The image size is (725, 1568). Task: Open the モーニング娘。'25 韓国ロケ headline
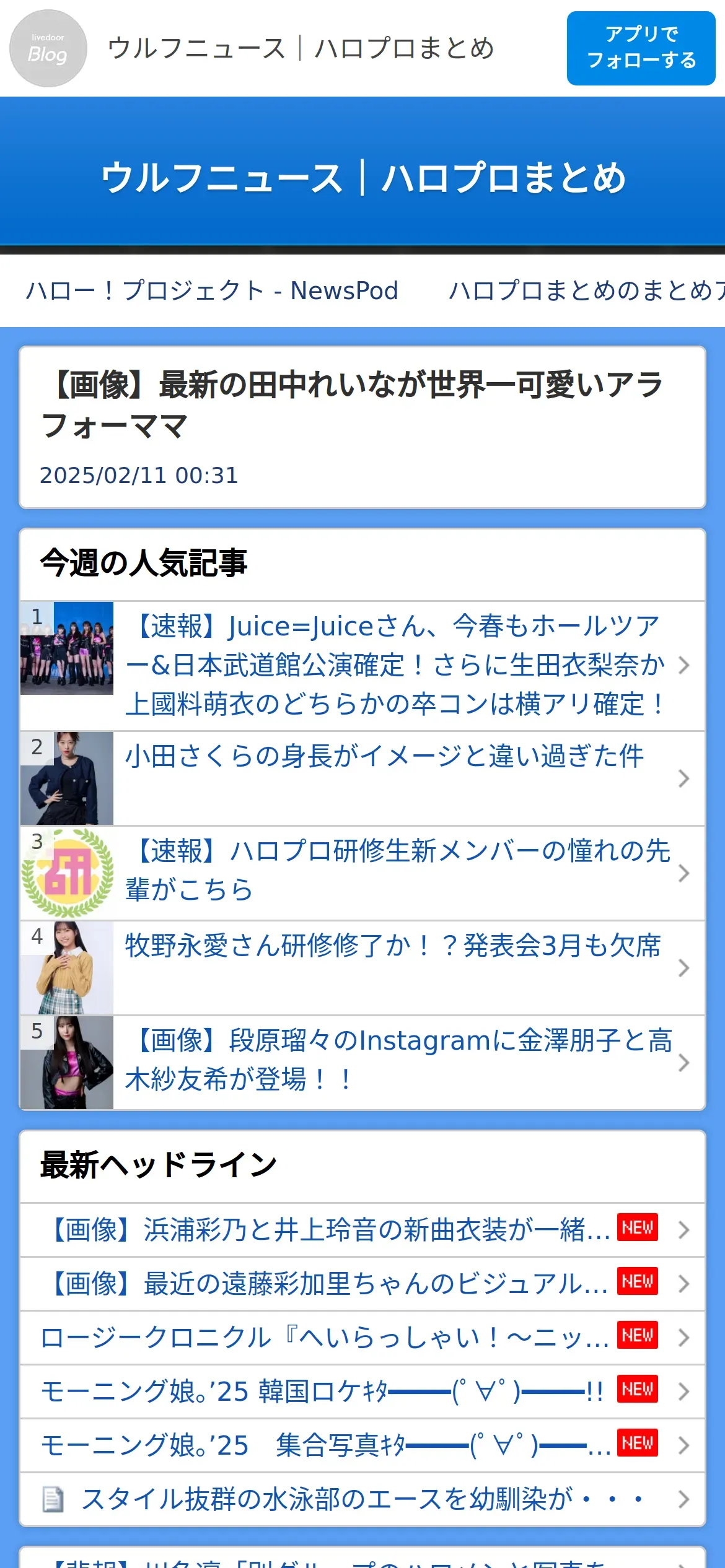pos(362,1392)
